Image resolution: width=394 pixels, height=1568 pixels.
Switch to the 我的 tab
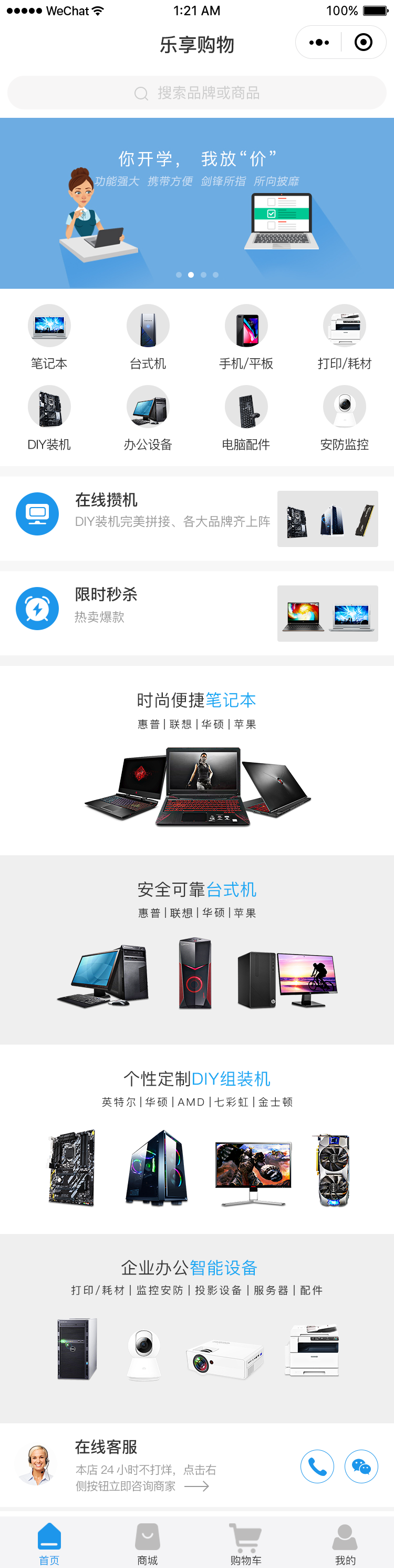pyautogui.click(x=345, y=1544)
